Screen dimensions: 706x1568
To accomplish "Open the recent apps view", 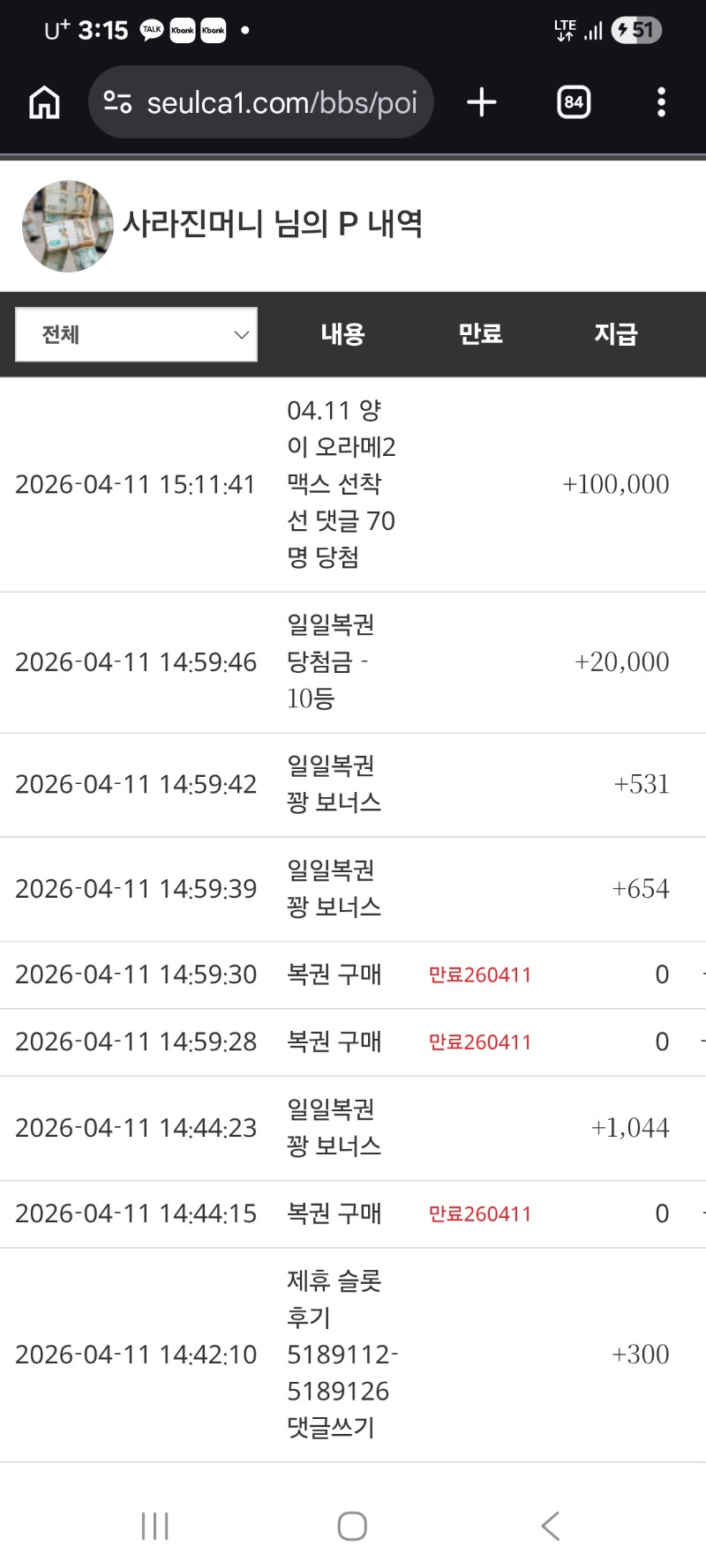I will coord(155,1526).
